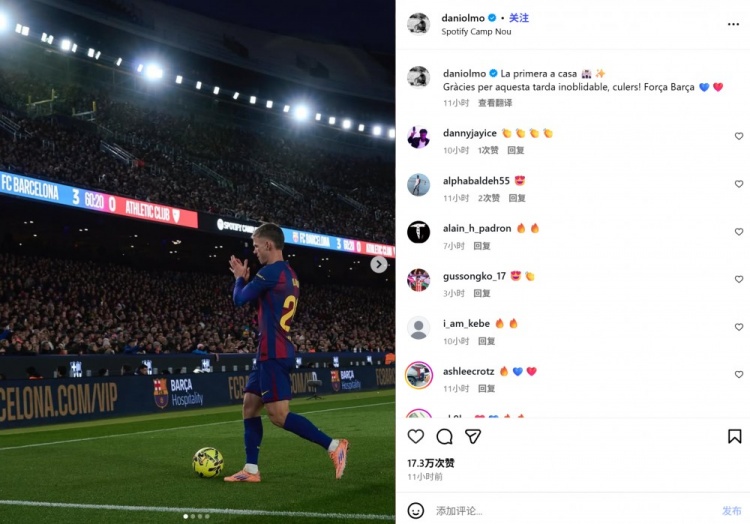Screen dimensions: 750x524
Task: View likes on dannyjayice's comment (1次赞)
Action: [x=488, y=150]
